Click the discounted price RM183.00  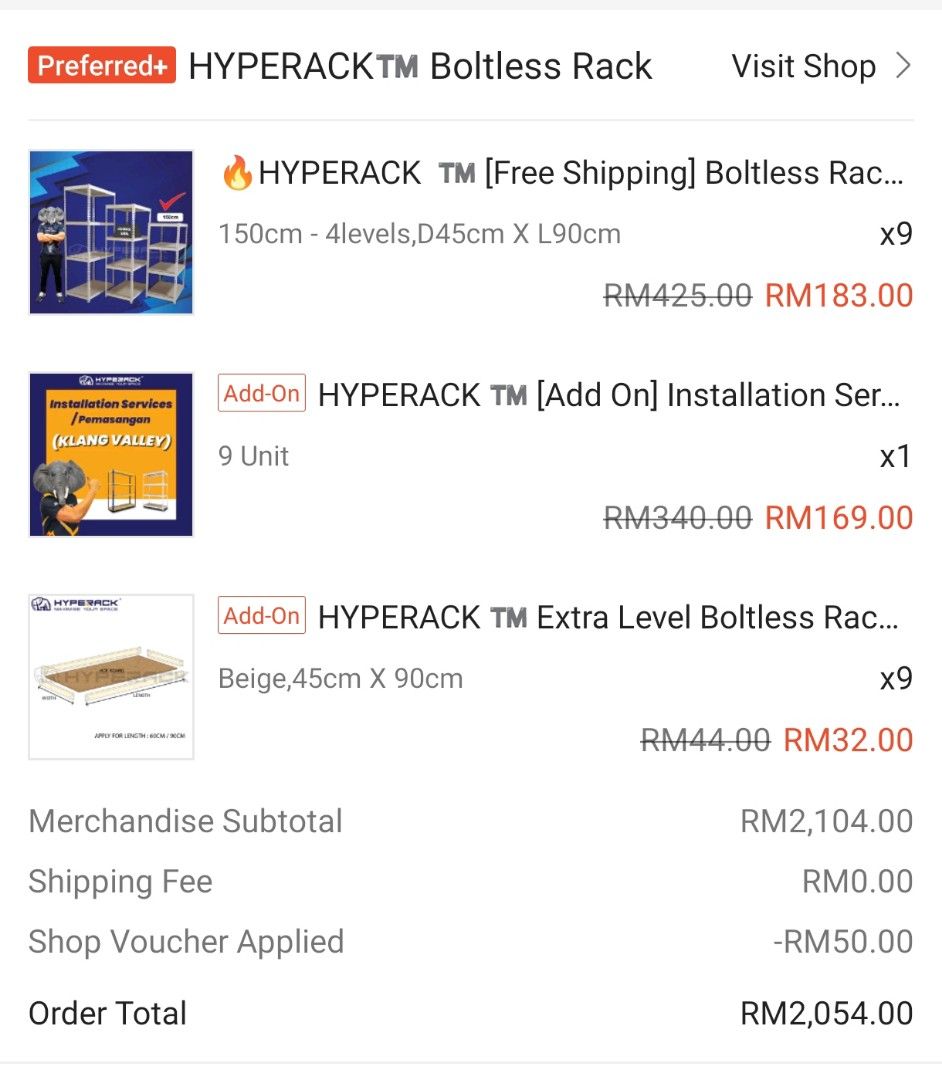click(x=838, y=294)
